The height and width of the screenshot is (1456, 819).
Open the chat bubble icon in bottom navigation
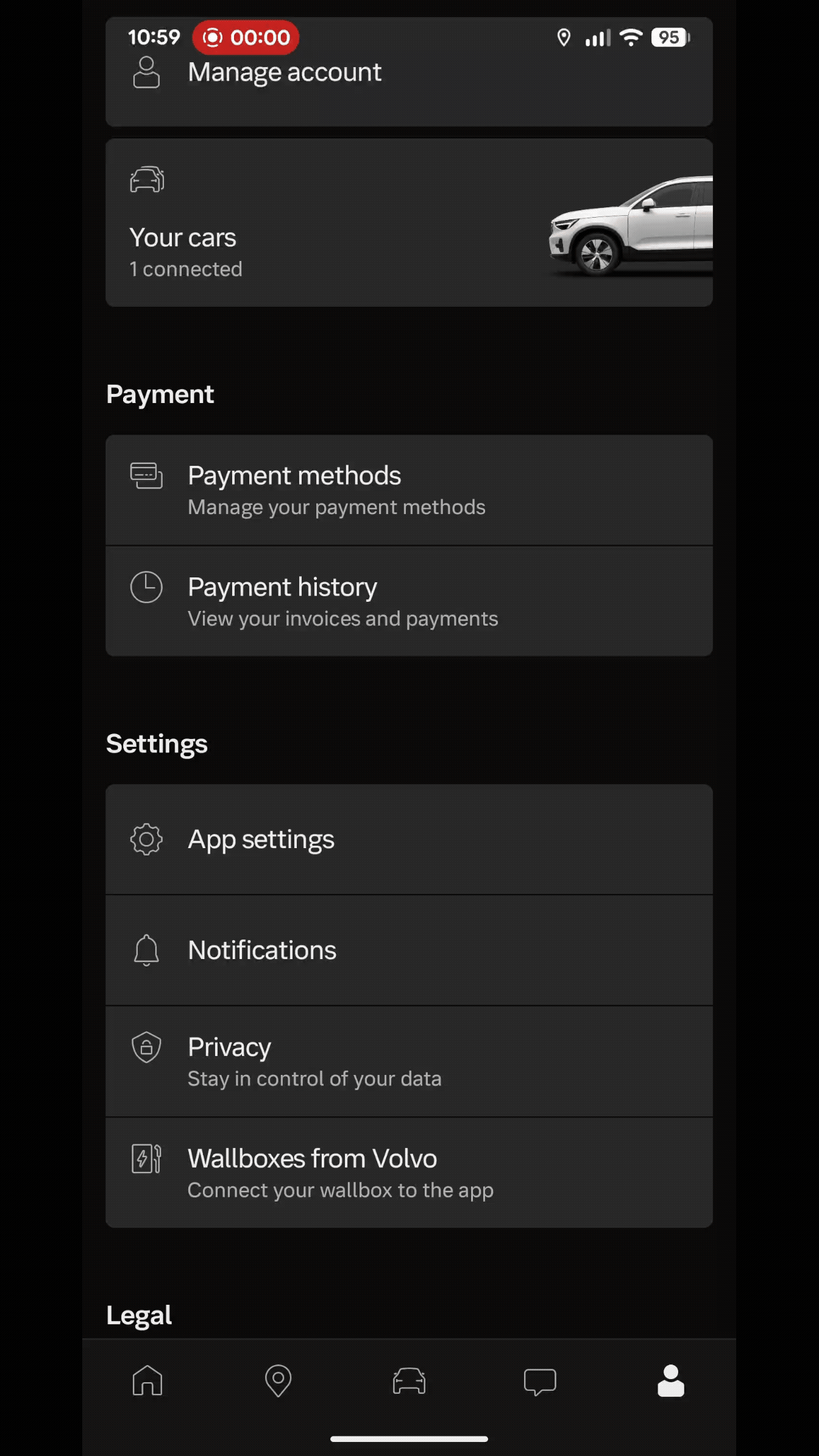tap(541, 1382)
